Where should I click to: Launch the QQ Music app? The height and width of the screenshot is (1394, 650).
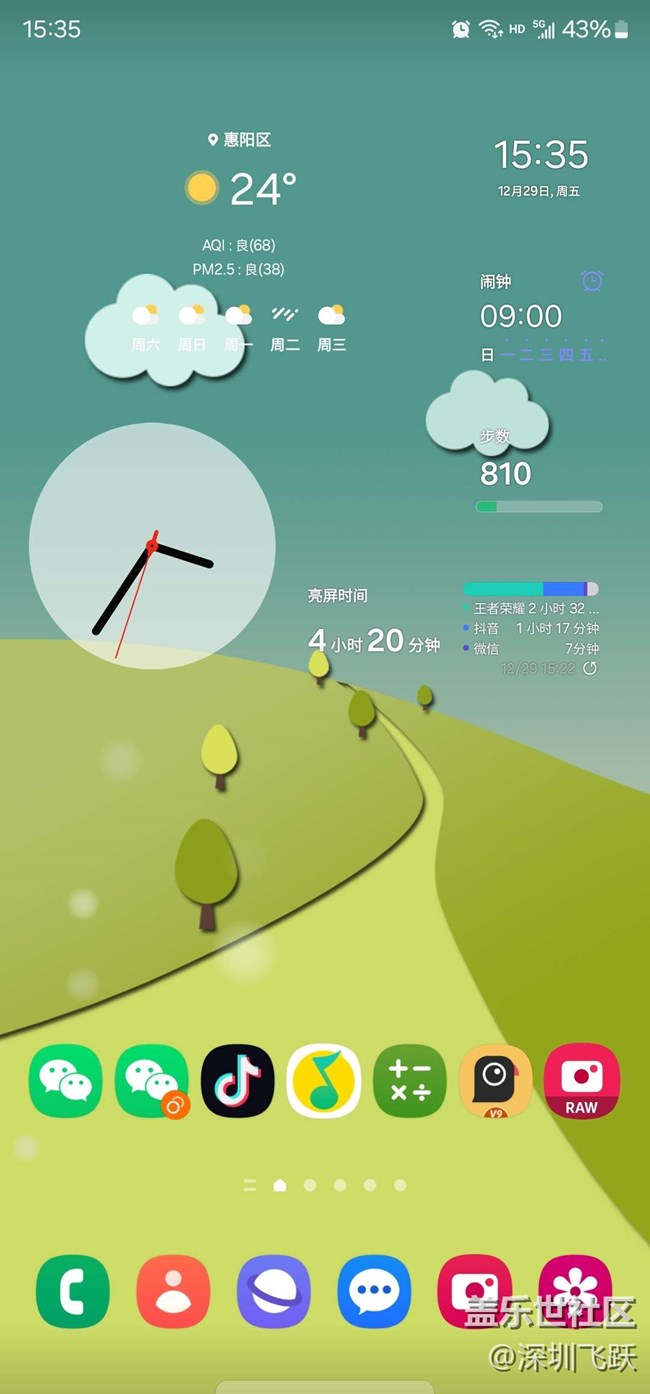[324, 1082]
